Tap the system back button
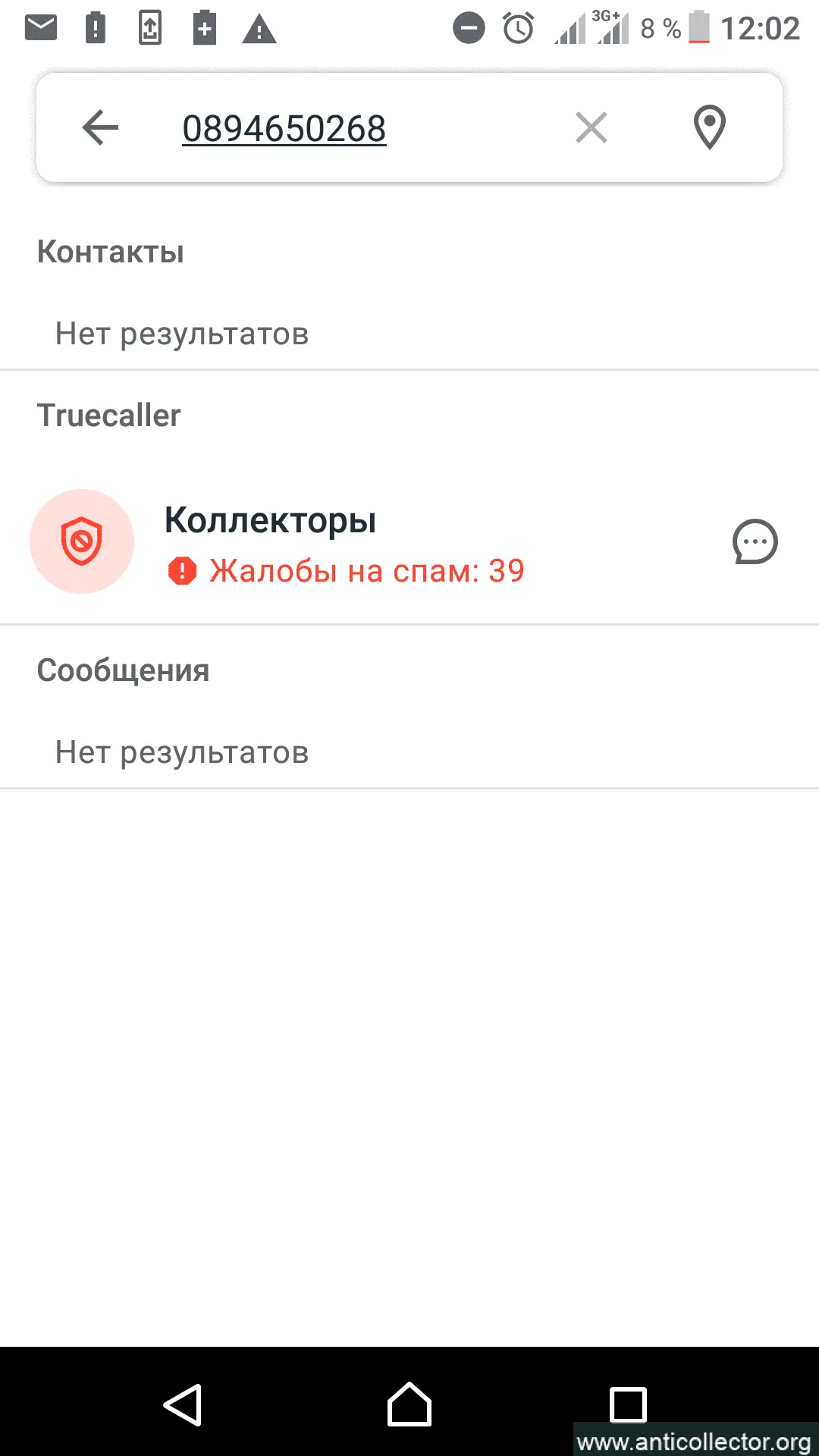 click(x=183, y=1404)
